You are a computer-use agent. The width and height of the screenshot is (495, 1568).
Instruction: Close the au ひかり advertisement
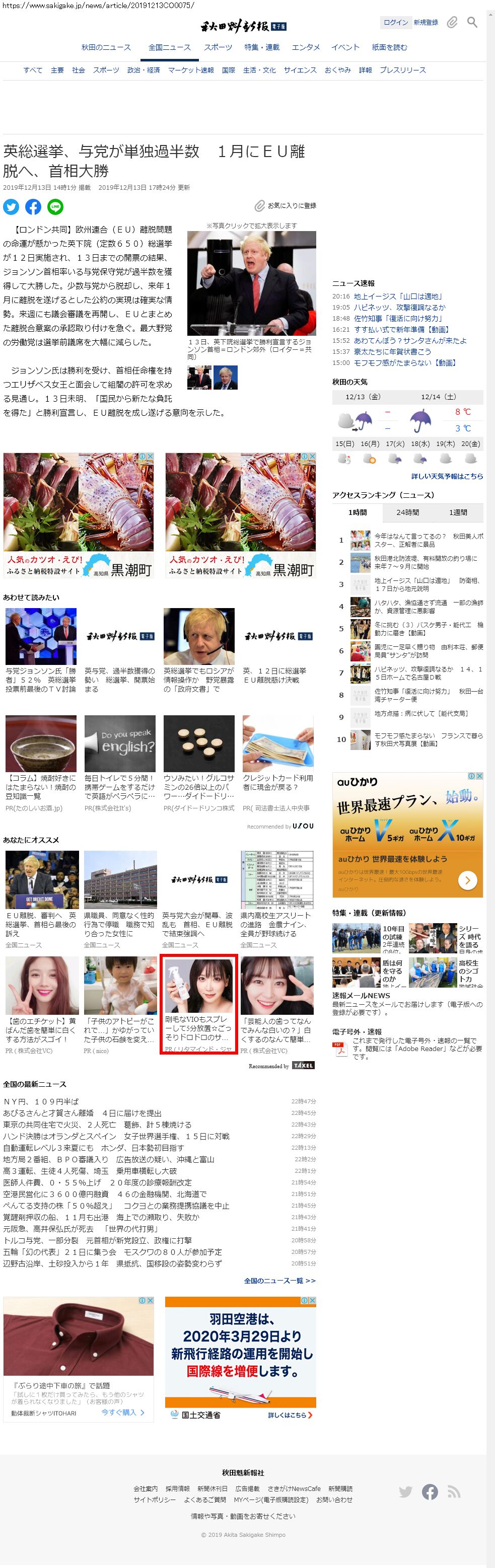[479, 776]
